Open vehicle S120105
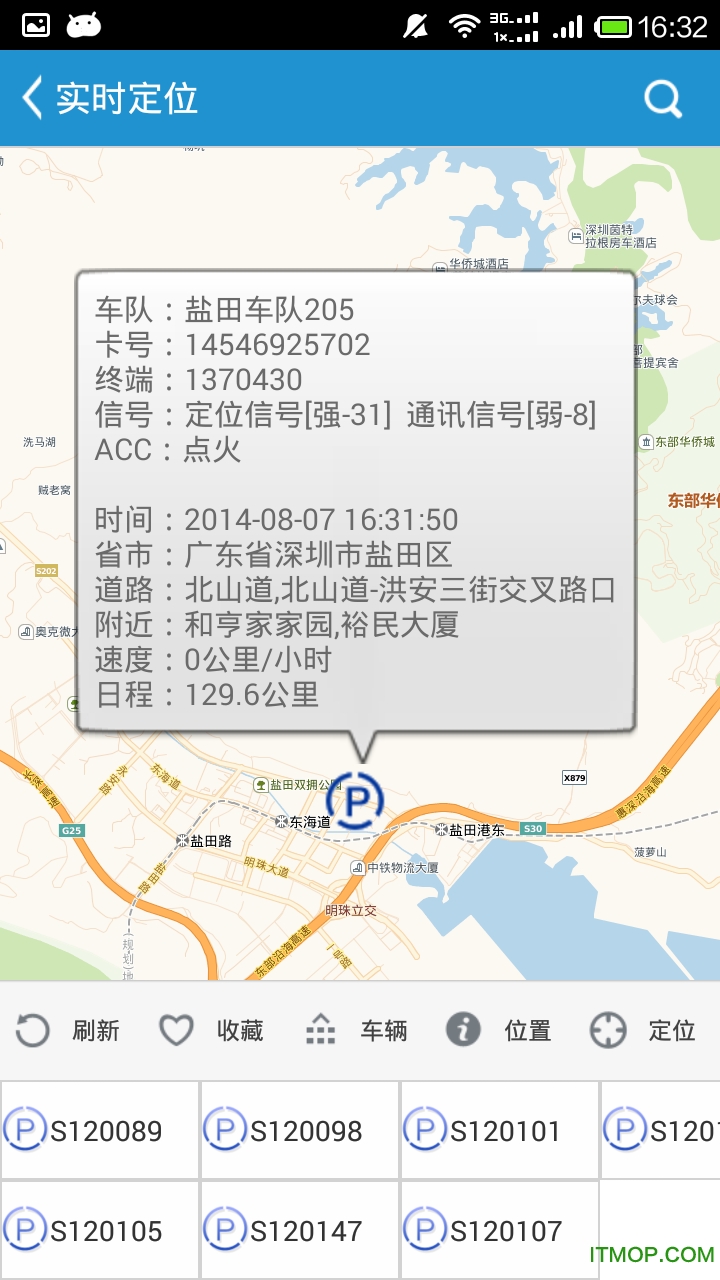This screenshot has width=720, height=1280. [x=100, y=1230]
